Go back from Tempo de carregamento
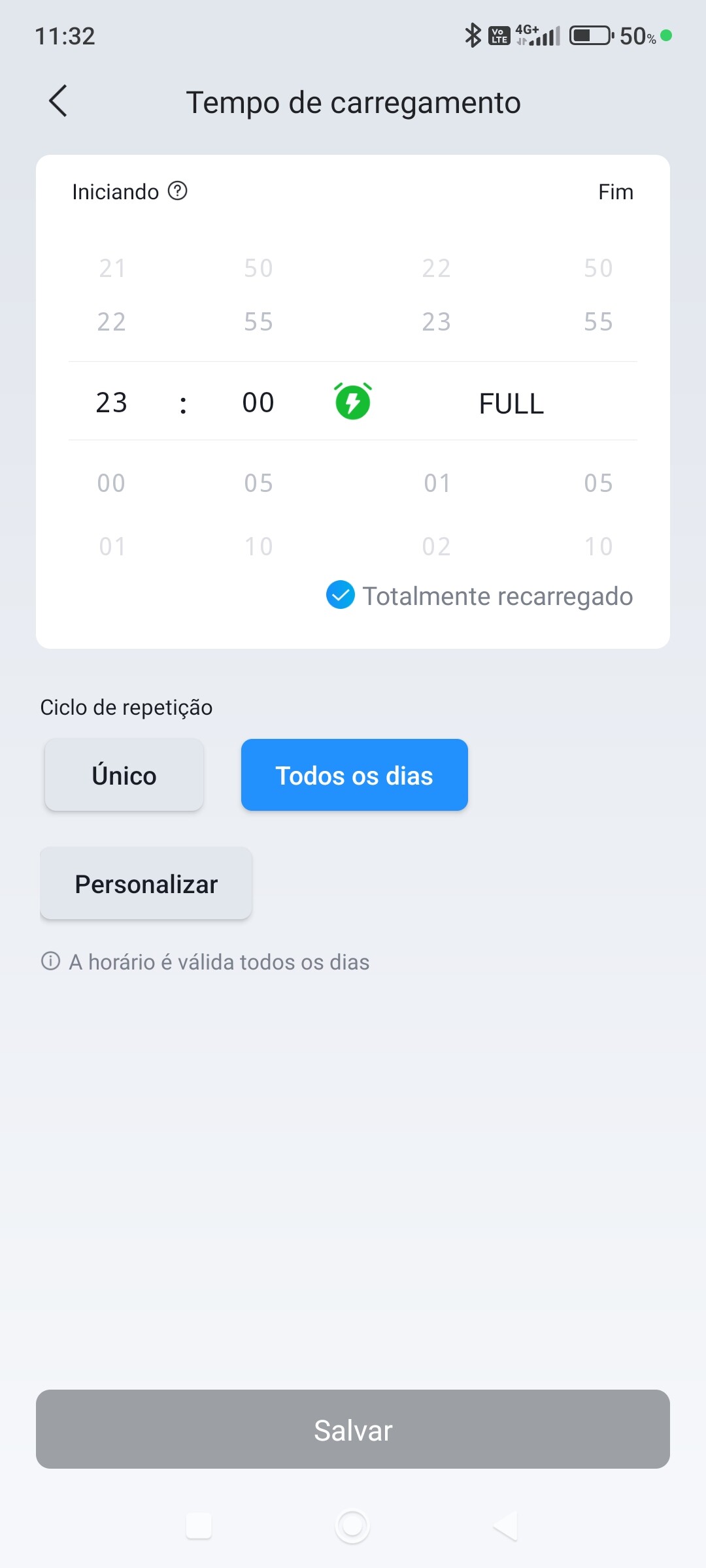 pos(58,102)
